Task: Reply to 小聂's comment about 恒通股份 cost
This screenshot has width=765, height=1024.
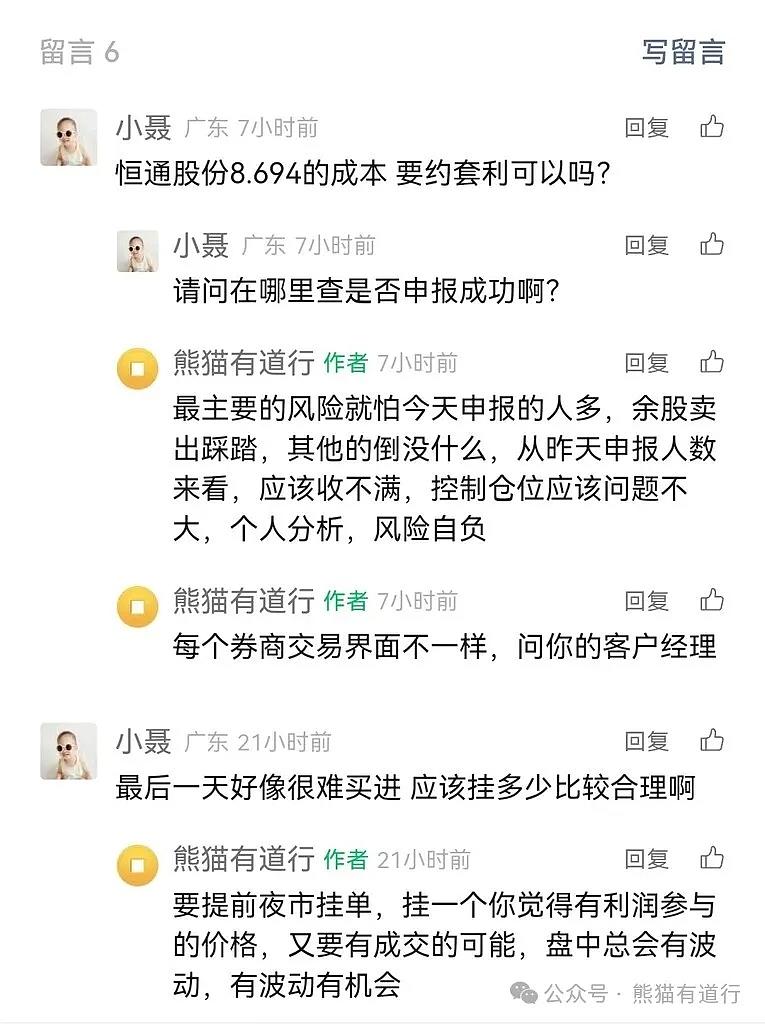Action: click(x=646, y=128)
